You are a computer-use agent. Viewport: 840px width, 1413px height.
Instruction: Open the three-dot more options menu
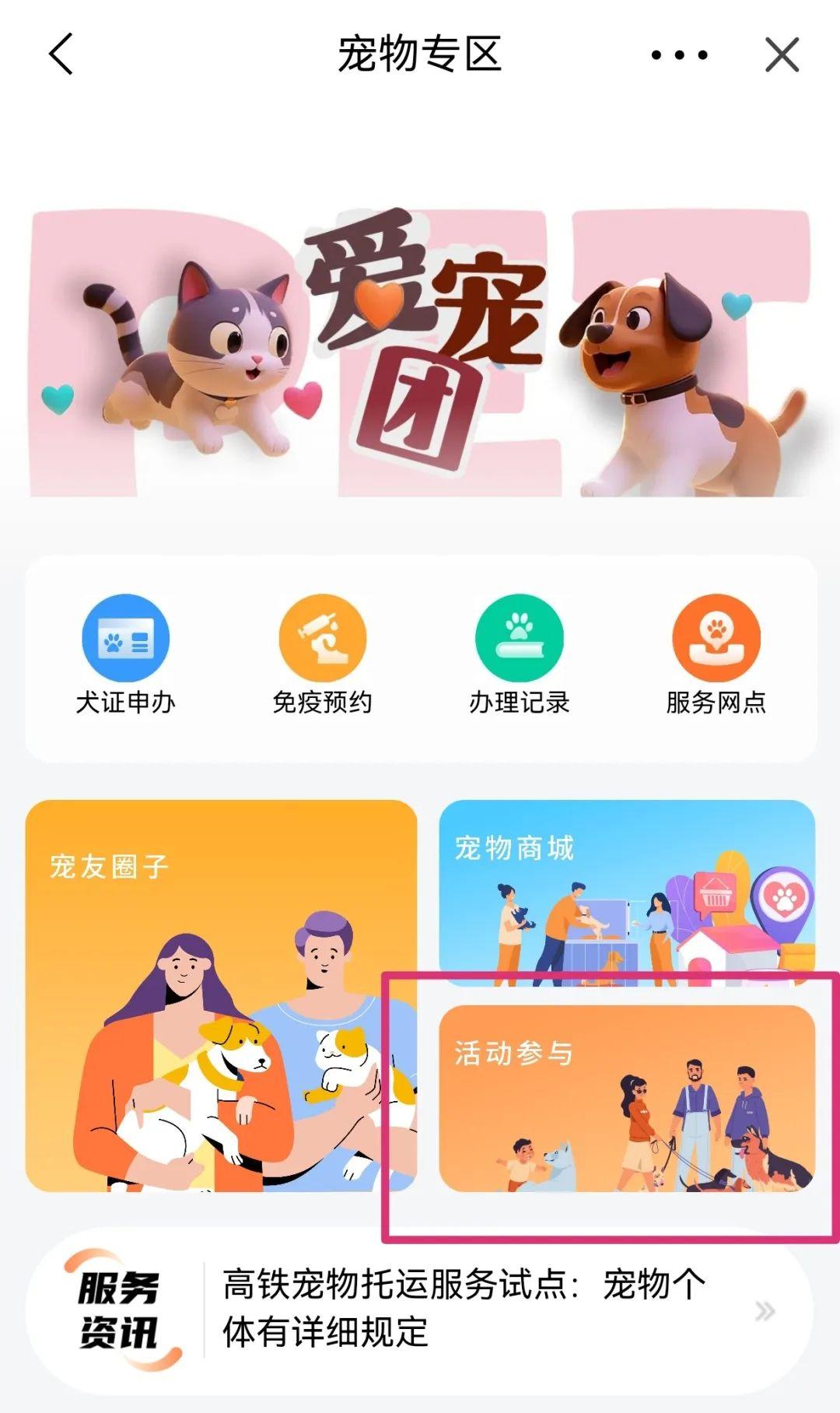[679, 55]
